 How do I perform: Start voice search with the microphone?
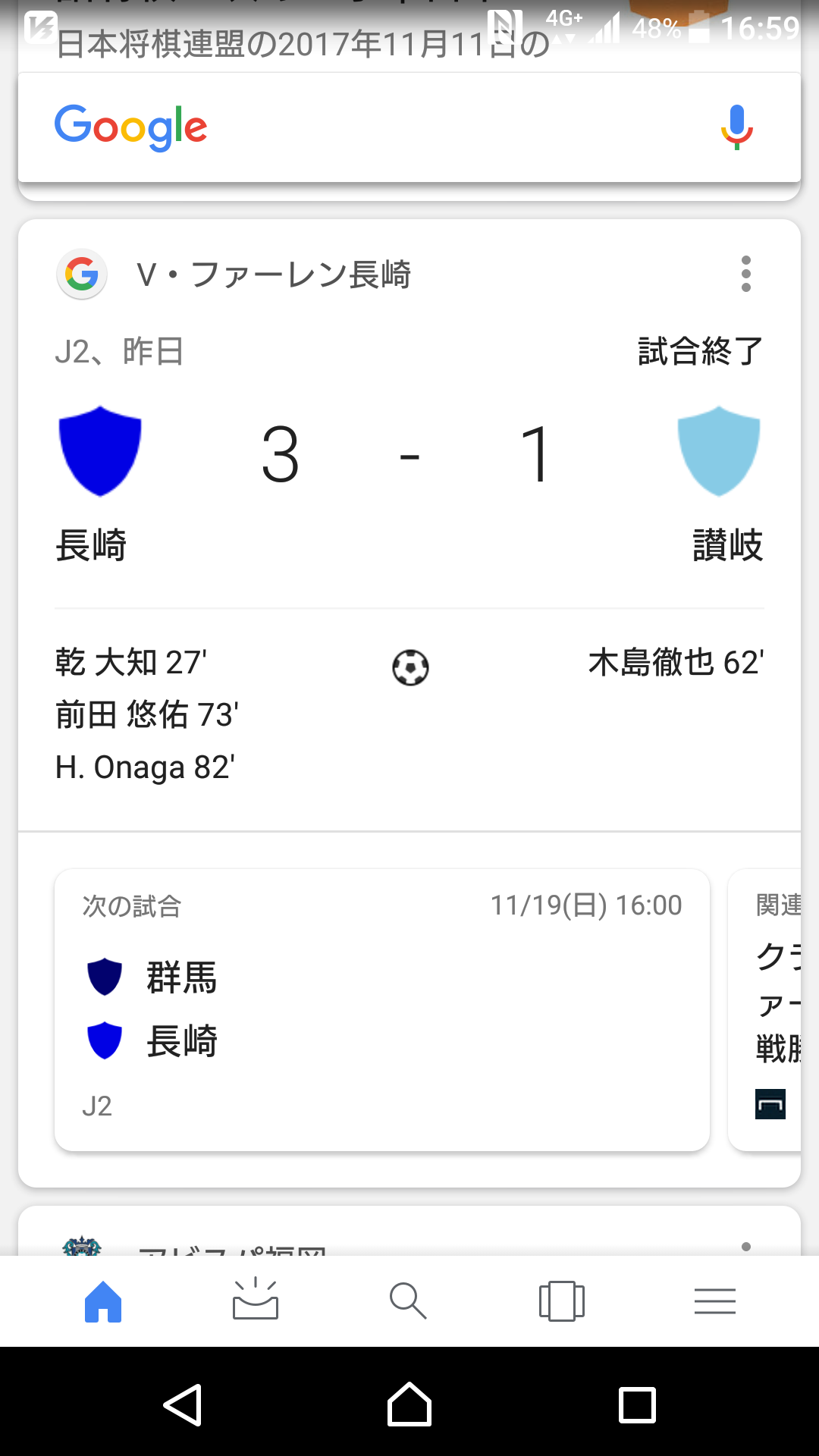[736, 127]
